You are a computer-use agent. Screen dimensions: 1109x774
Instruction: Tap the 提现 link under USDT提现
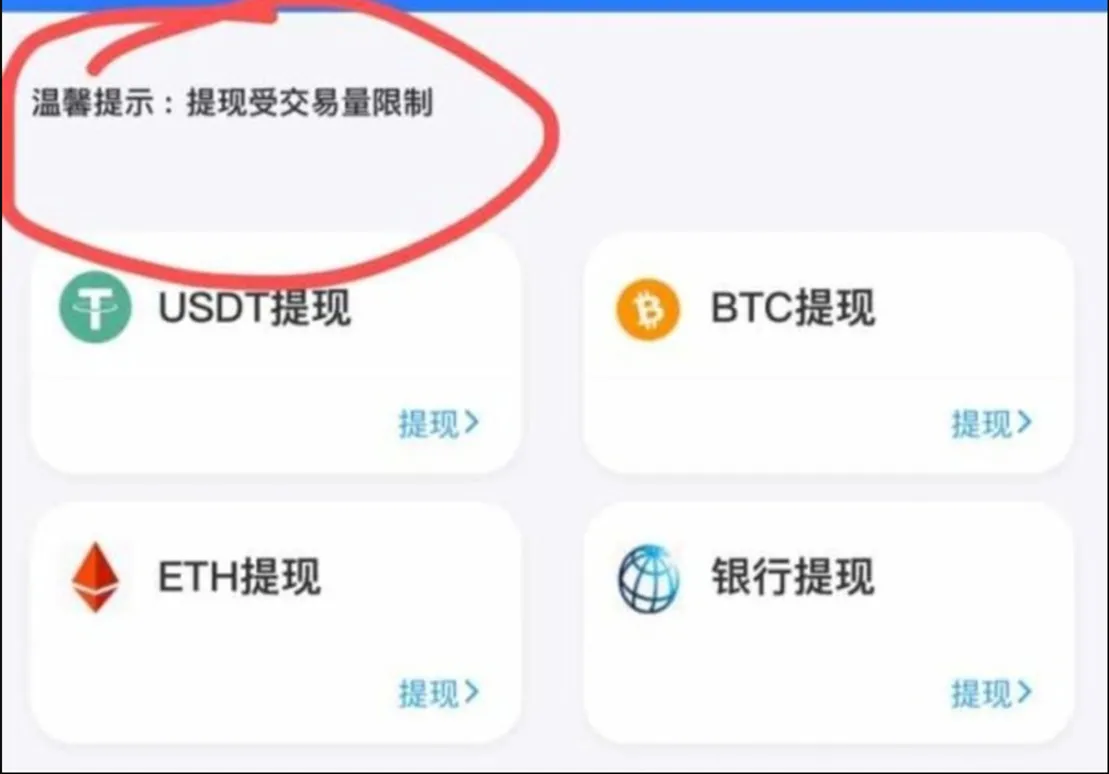[439, 424]
